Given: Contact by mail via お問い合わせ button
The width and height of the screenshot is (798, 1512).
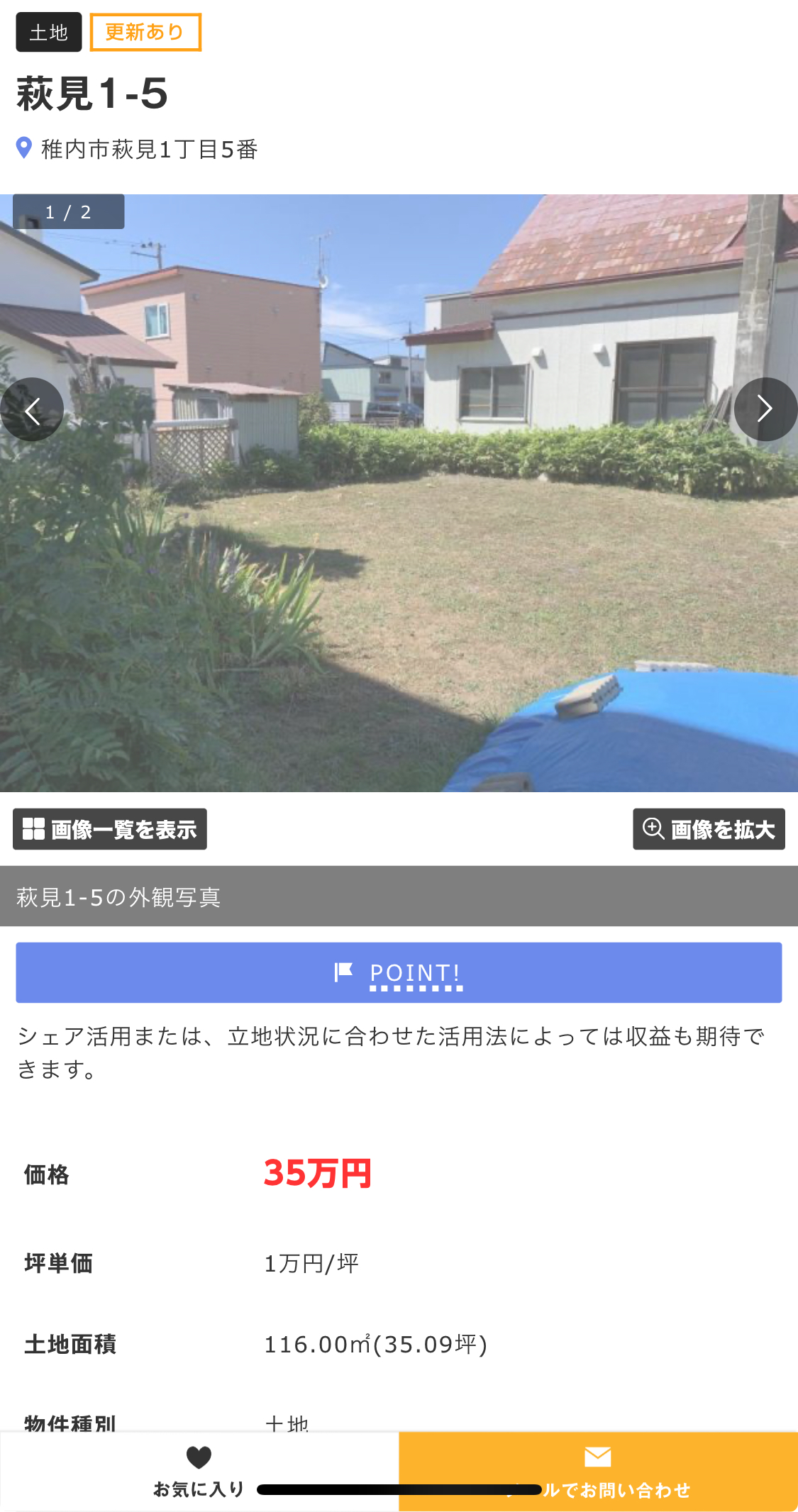Looking at the screenshot, I should tap(598, 1472).
